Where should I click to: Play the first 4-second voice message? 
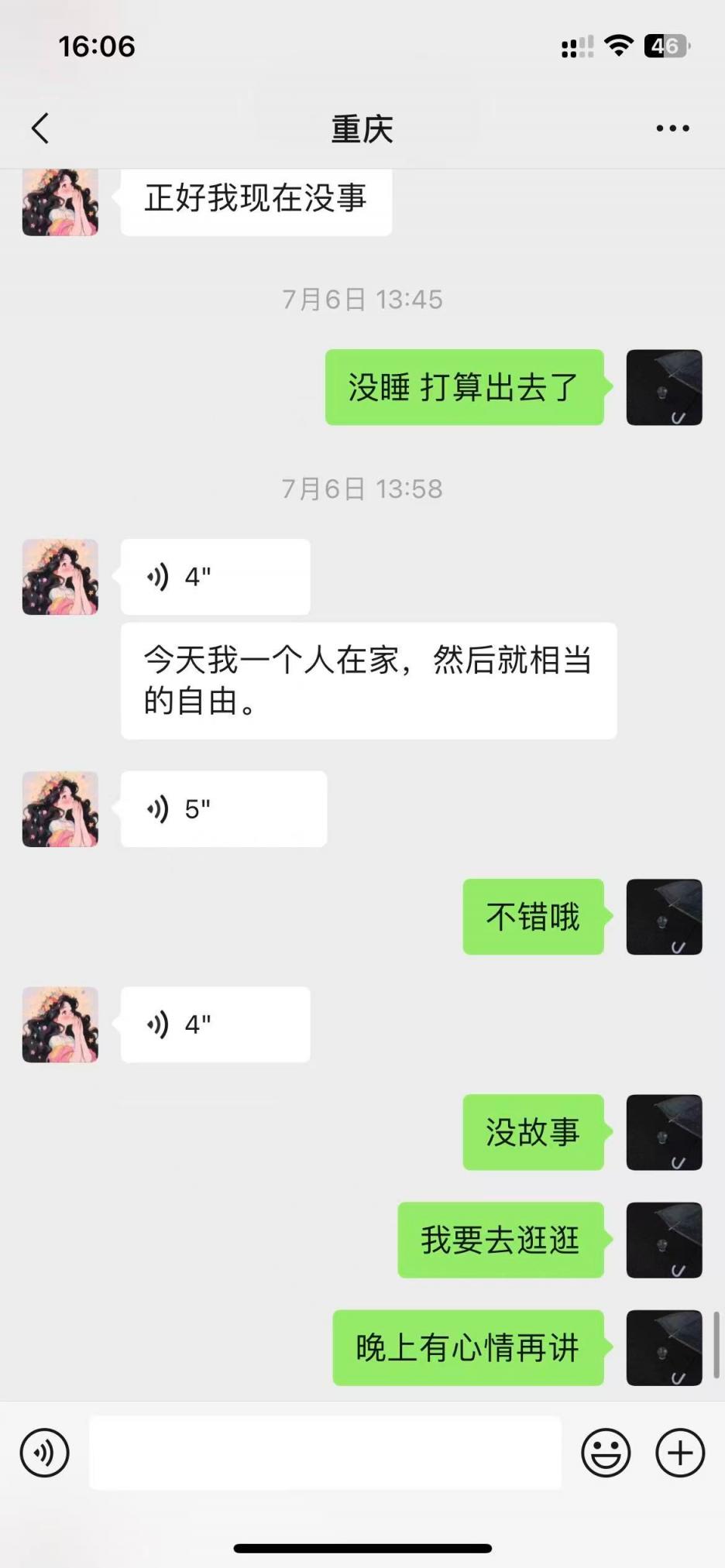tap(215, 577)
